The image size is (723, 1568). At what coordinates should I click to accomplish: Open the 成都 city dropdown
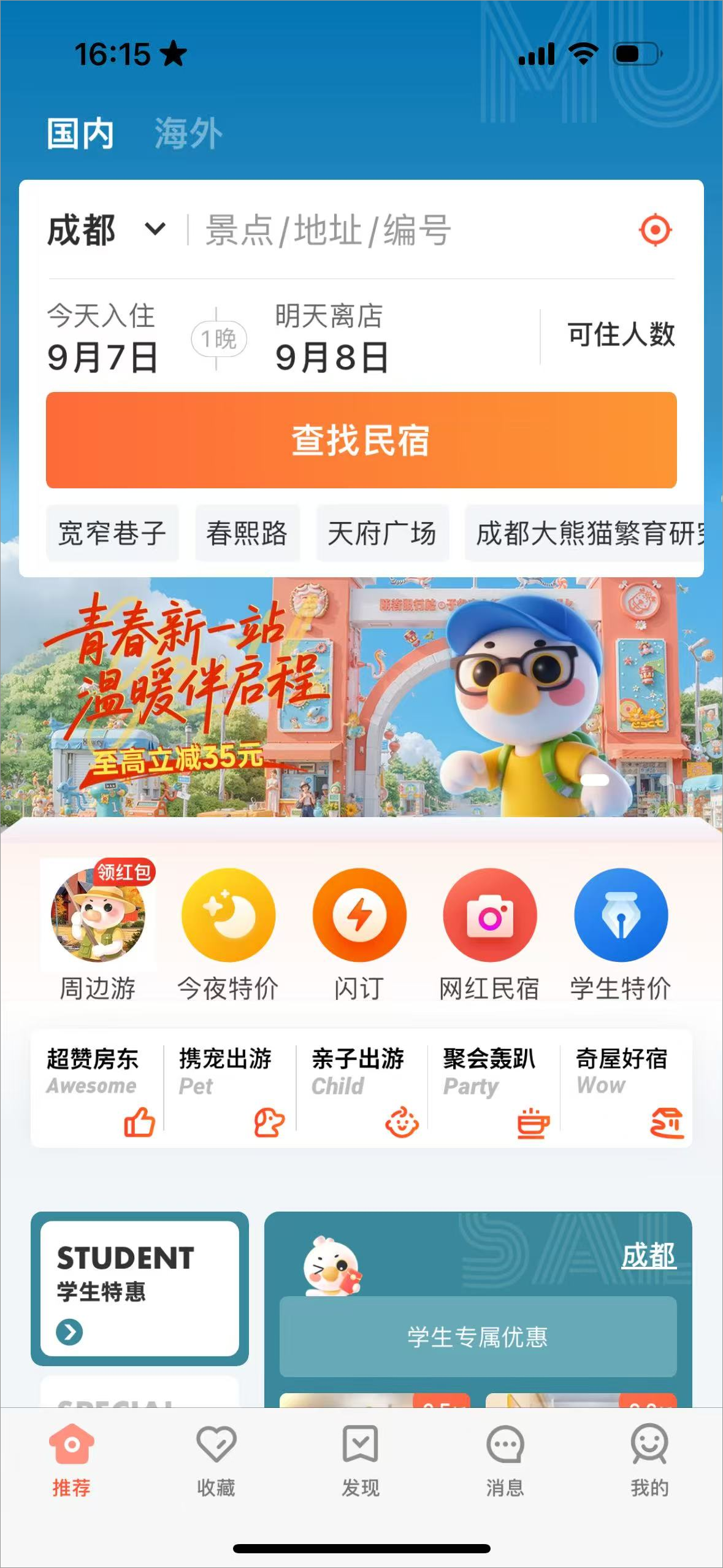[x=107, y=230]
